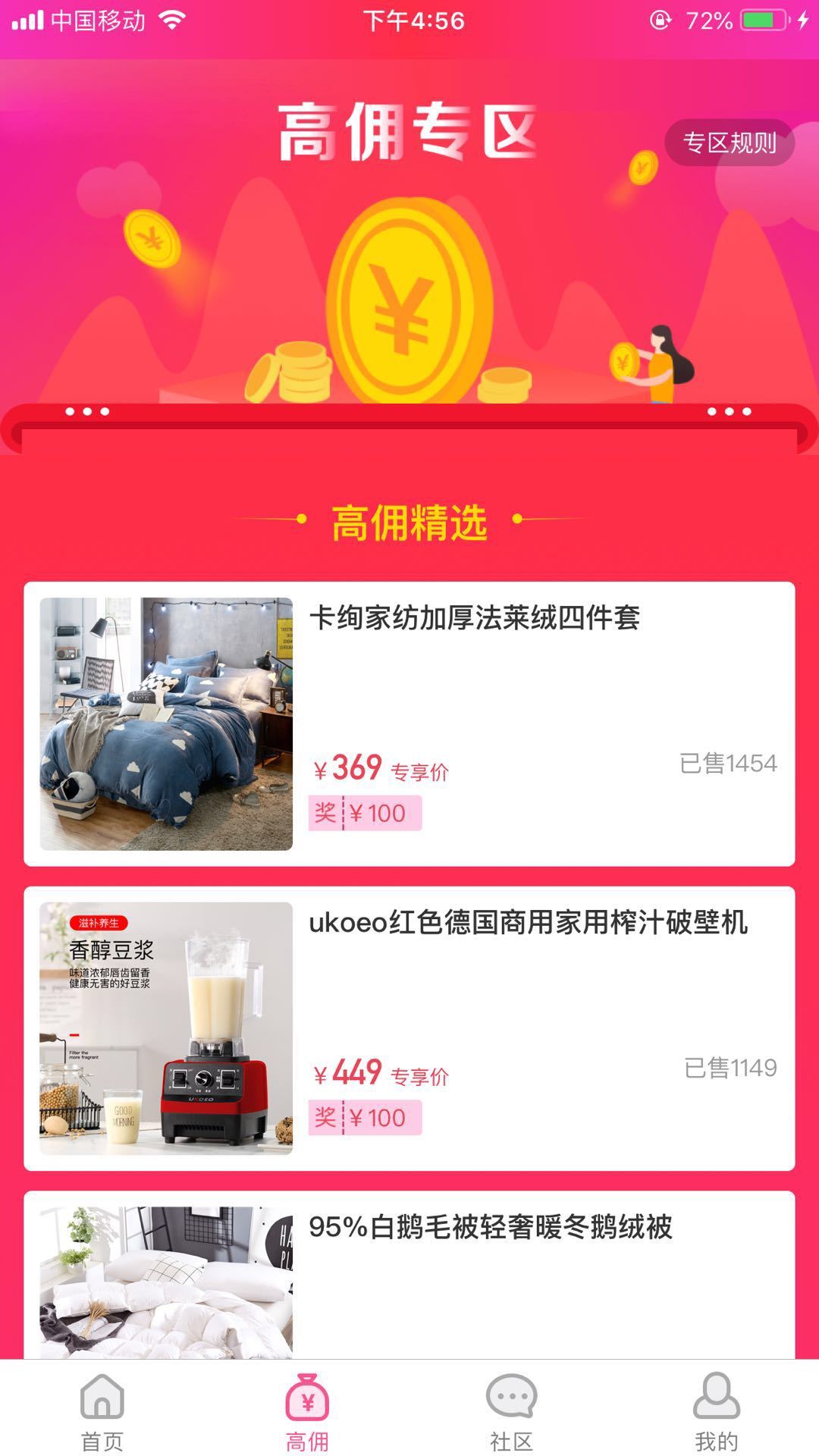Tap the orientation lock icon near battery
The width and height of the screenshot is (819, 1456).
(x=659, y=20)
